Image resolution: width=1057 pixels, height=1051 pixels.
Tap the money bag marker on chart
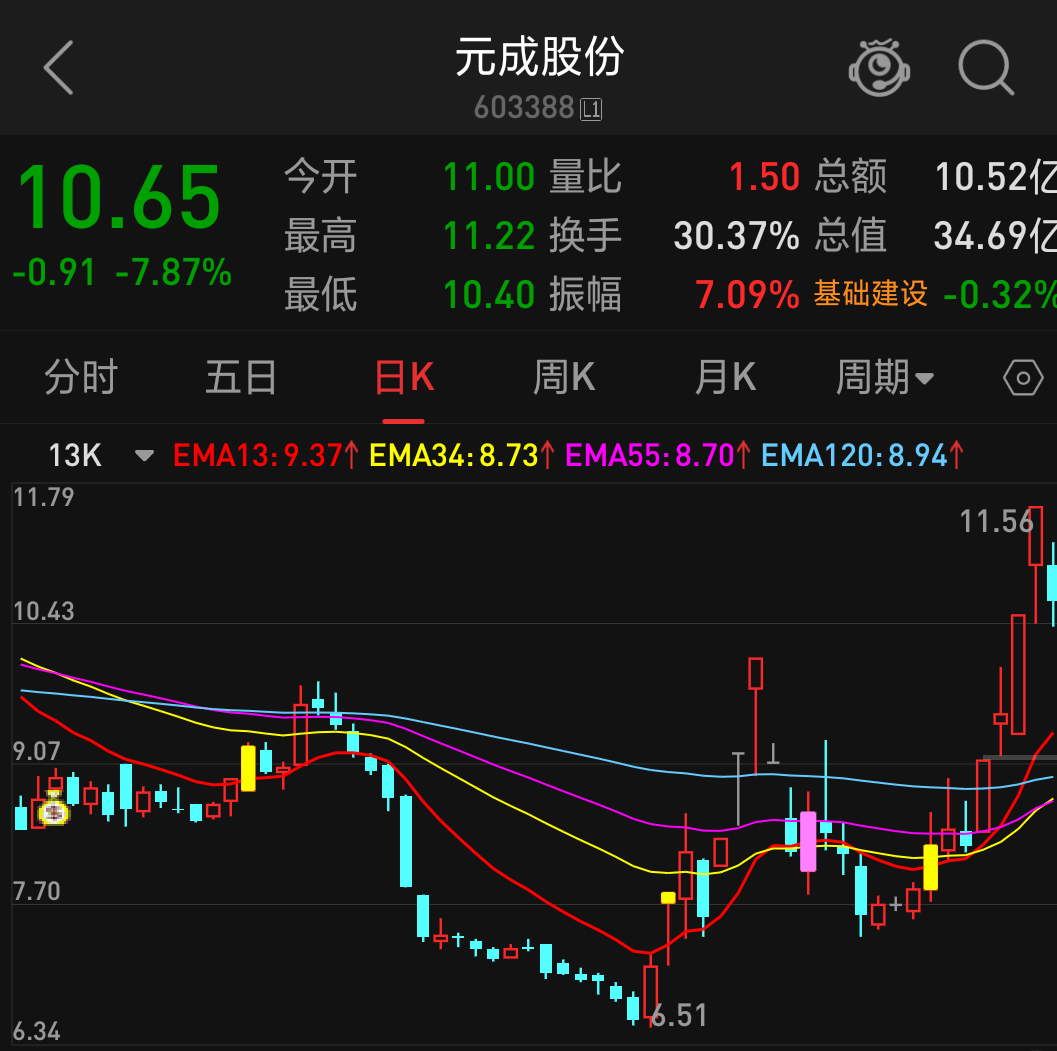[54, 810]
